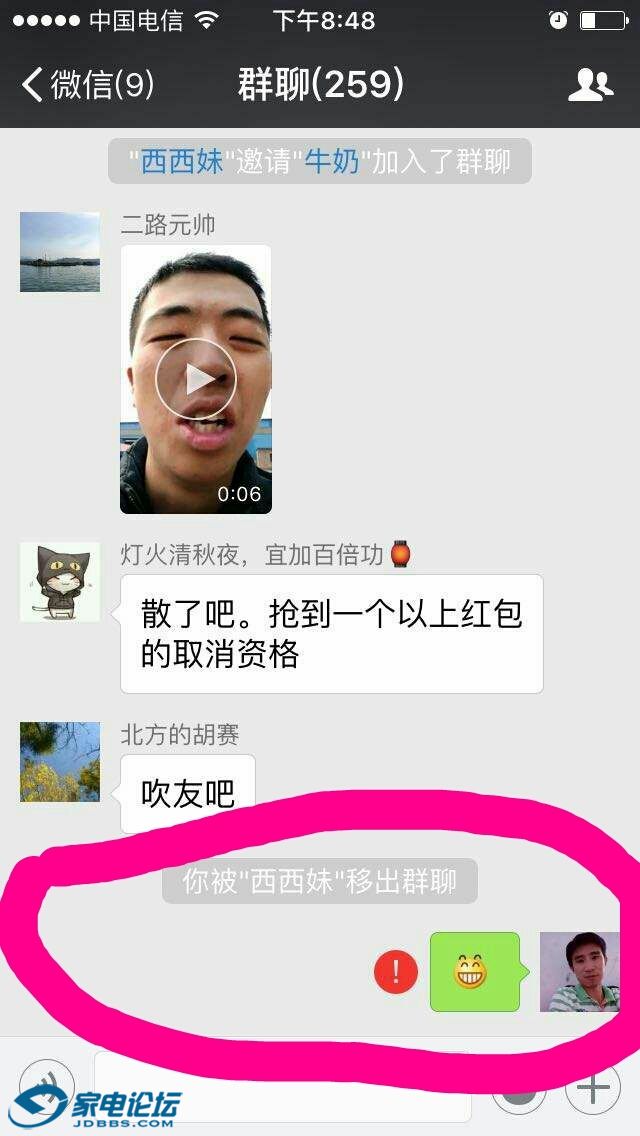The image size is (640, 1136).
Task: Play the 0:06 video from 二路元帅
Action: click(196, 379)
